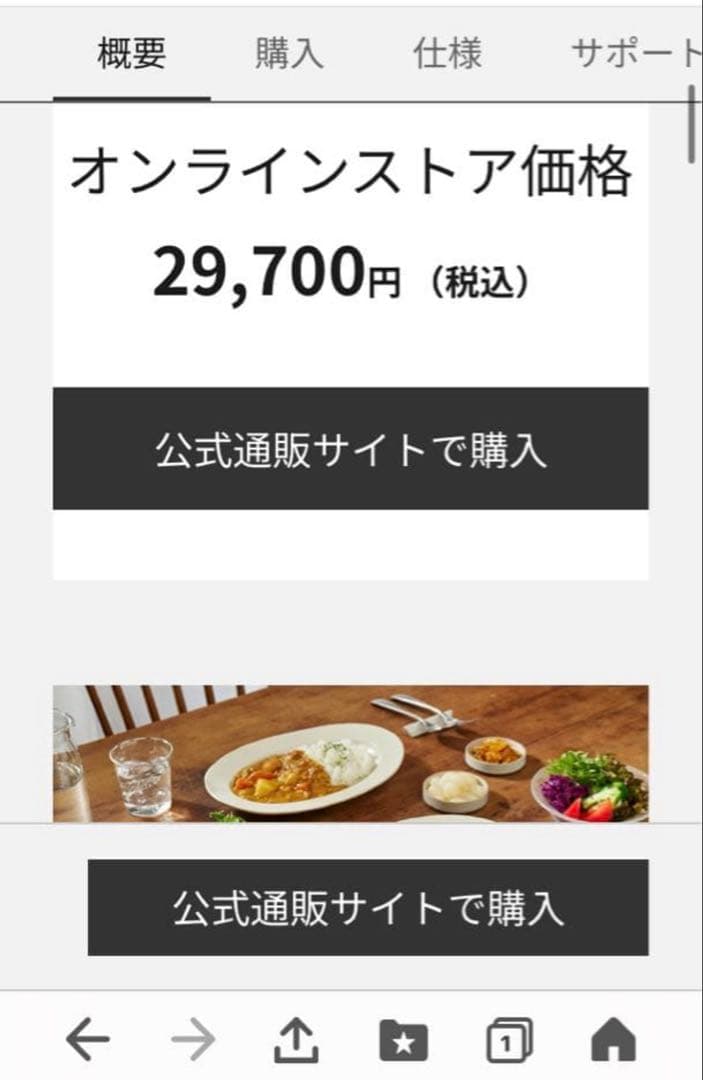
Task: Tap the sticky 公式通販サイトで購入 button above the browser toolbar
Action: coord(367,907)
